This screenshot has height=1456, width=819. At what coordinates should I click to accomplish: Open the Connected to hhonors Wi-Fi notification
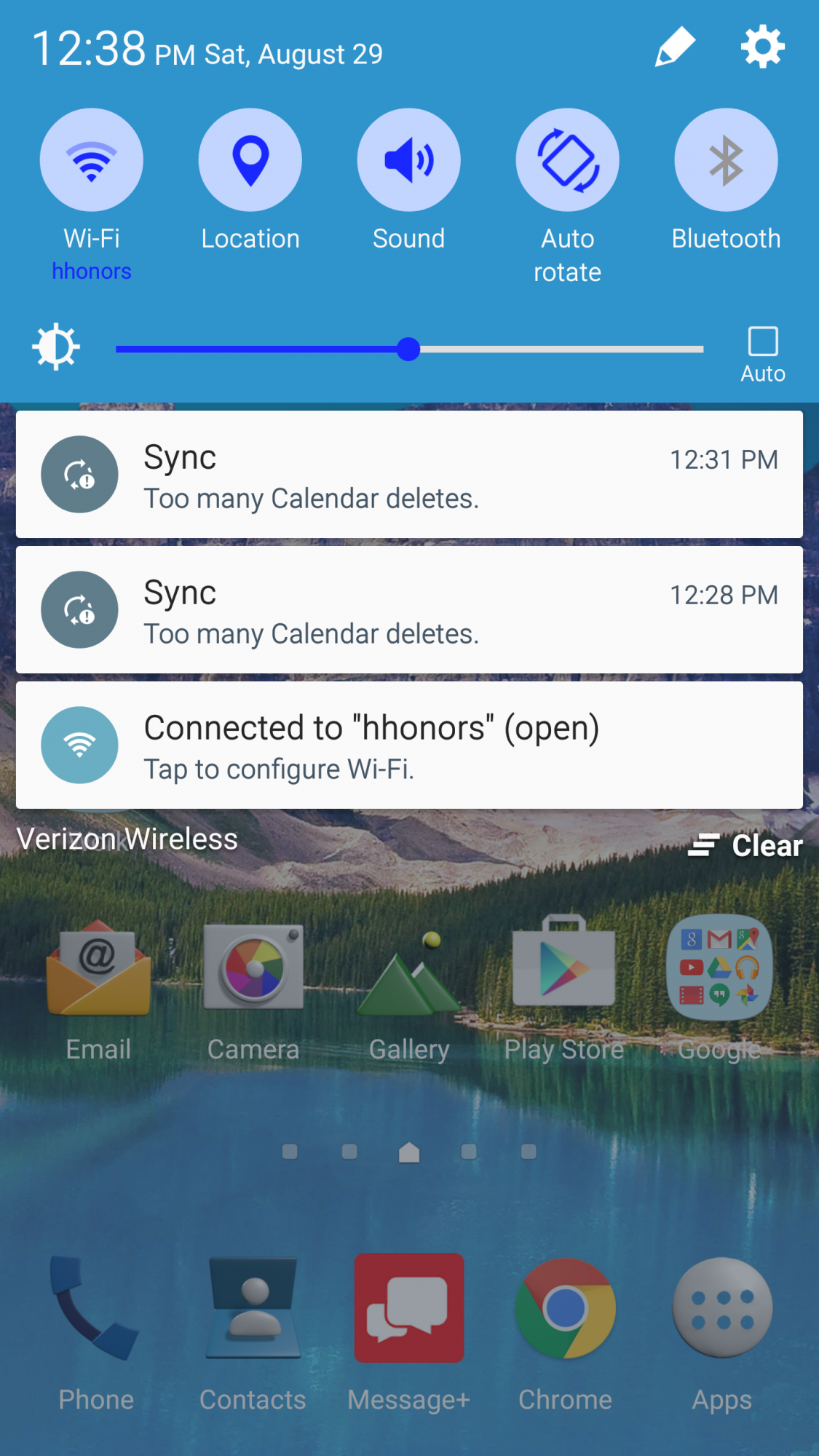pyautogui.click(x=409, y=745)
